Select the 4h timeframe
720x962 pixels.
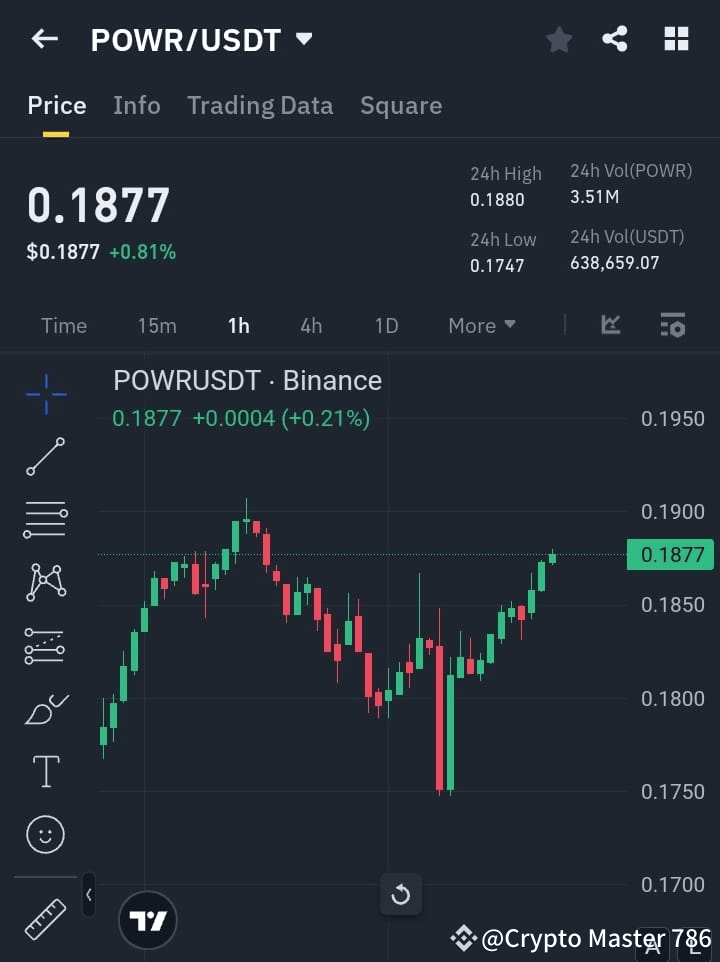310,325
